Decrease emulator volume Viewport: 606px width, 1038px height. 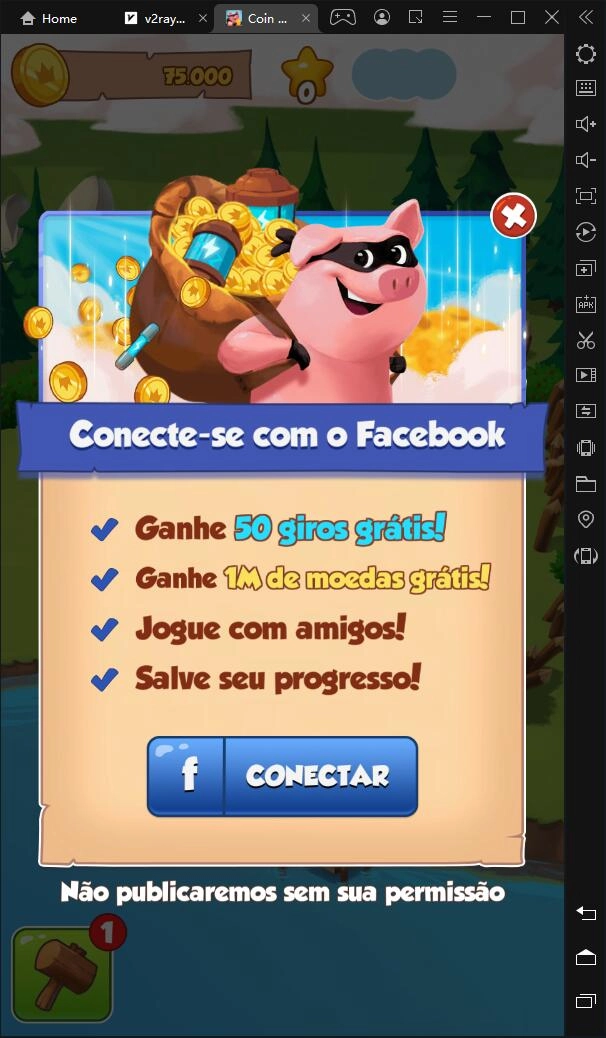pyautogui.click(x=586, y=160)
